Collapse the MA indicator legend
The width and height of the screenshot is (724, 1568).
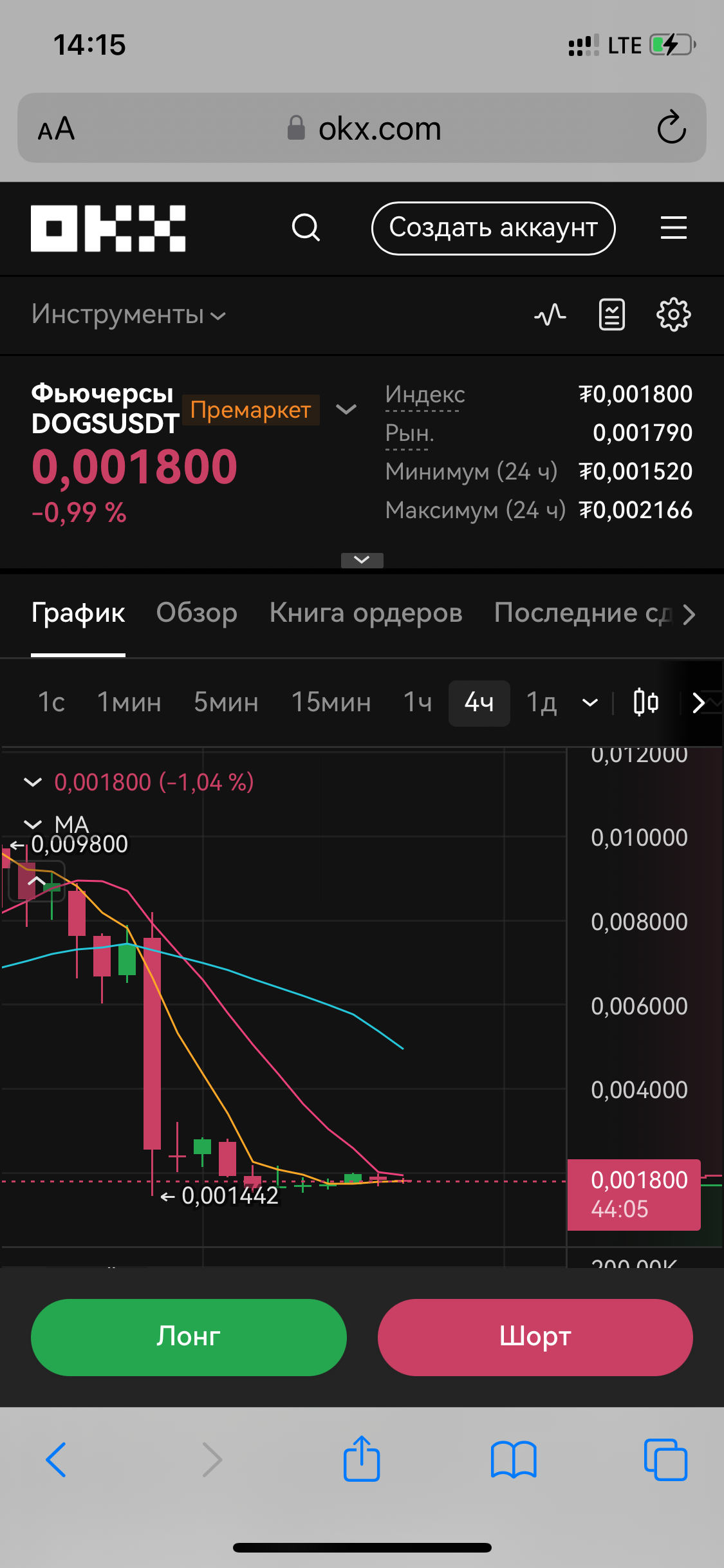click(32, 825)
